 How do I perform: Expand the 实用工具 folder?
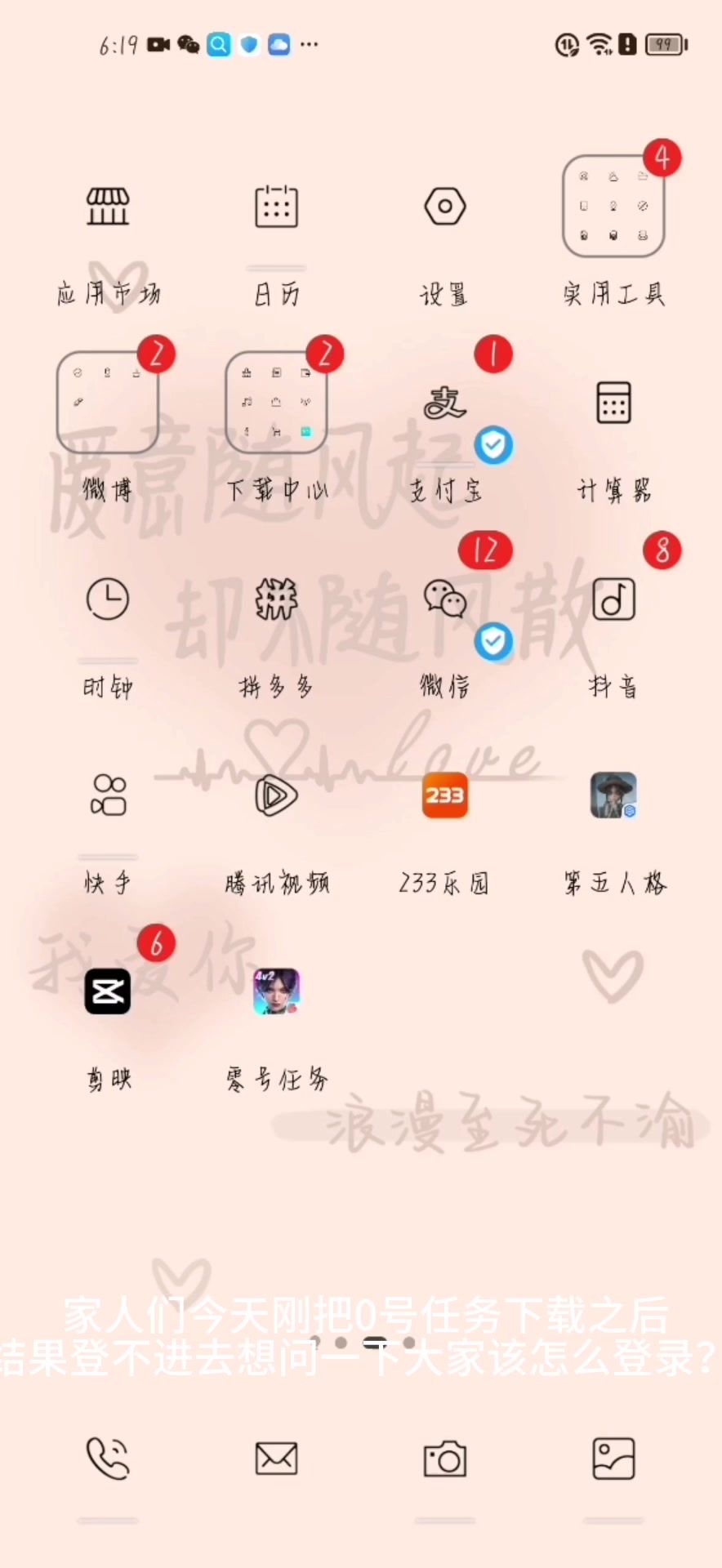[x=613, y=207]
